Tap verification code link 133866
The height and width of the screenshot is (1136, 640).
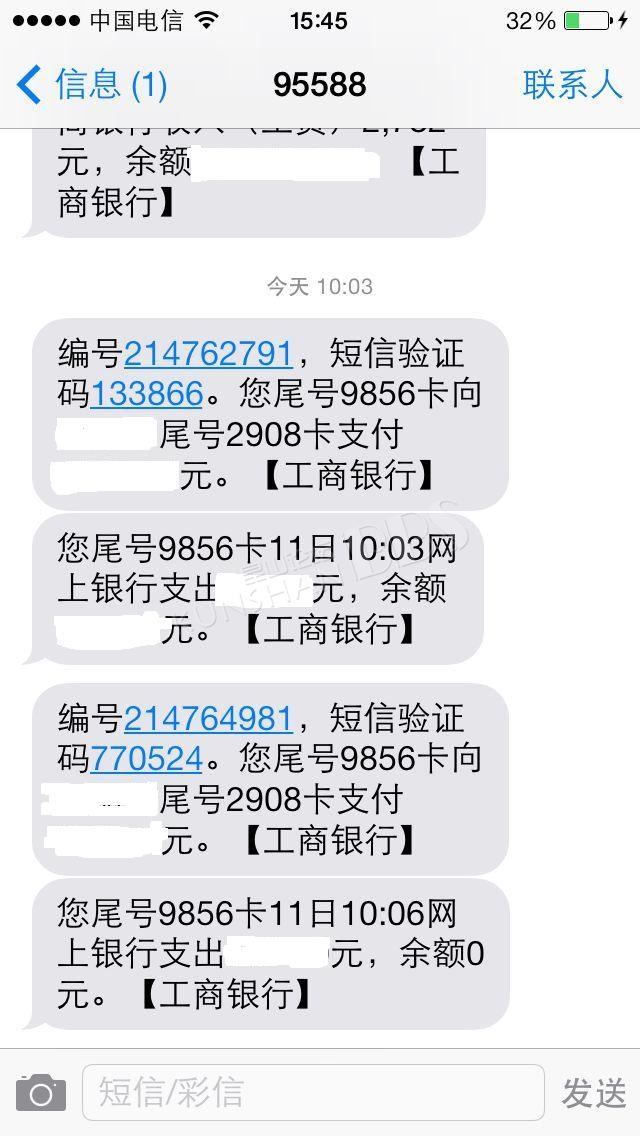tap(146, 394)
